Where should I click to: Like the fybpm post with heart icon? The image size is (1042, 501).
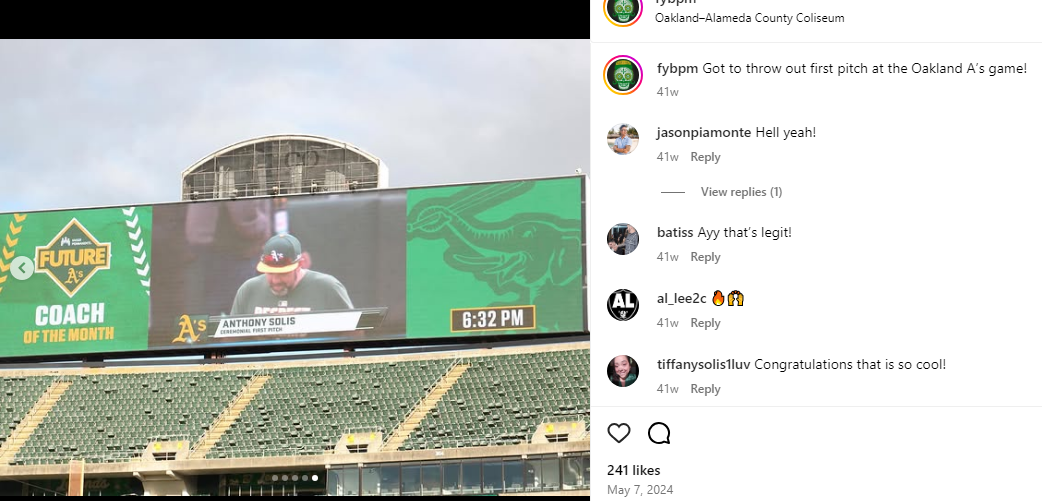tap(619, 433)
